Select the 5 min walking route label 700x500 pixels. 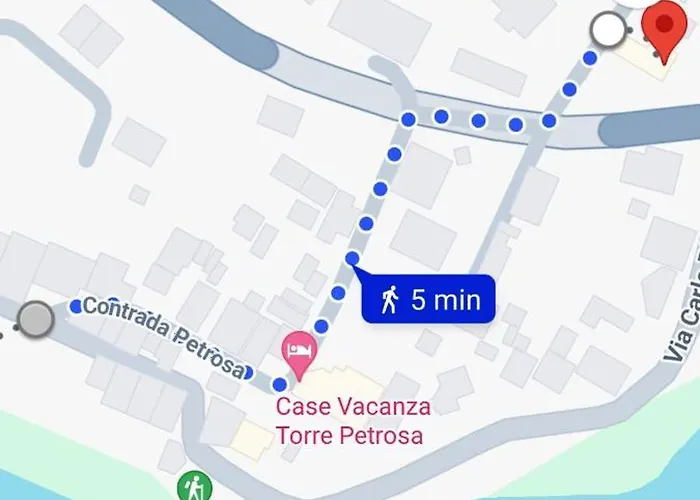[429, 299]
